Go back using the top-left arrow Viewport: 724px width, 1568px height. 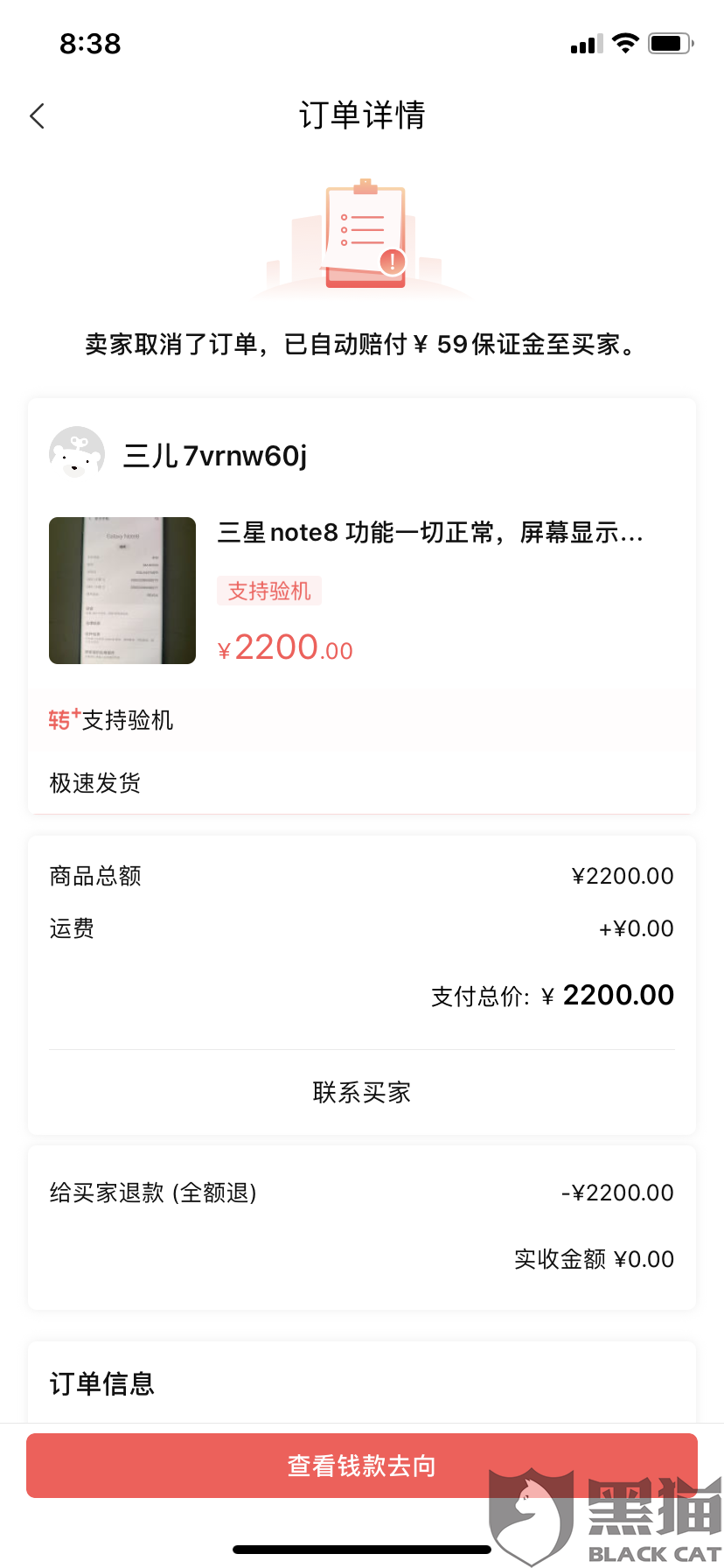(37, 115)
